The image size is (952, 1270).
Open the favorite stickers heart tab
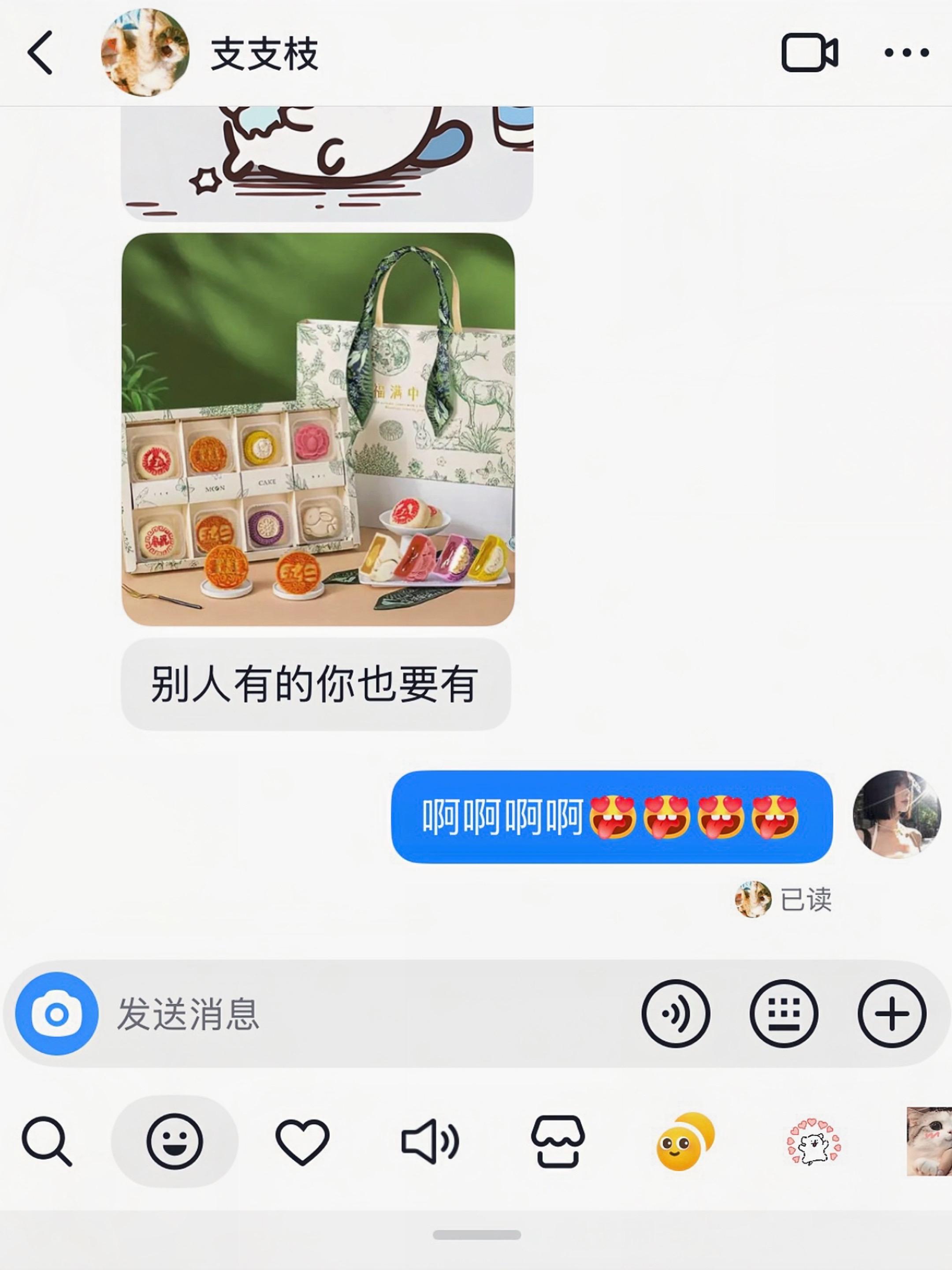coord(302,1141)
